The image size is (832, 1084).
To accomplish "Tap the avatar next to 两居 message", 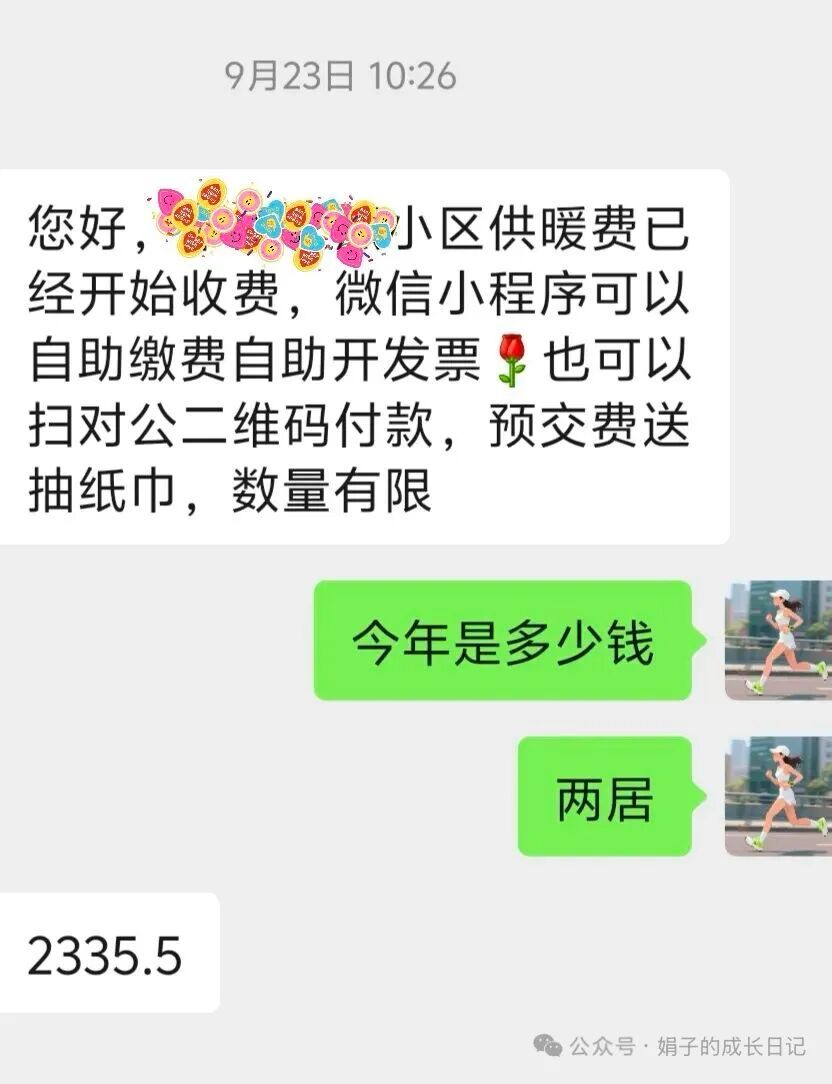I will [778, 796].
